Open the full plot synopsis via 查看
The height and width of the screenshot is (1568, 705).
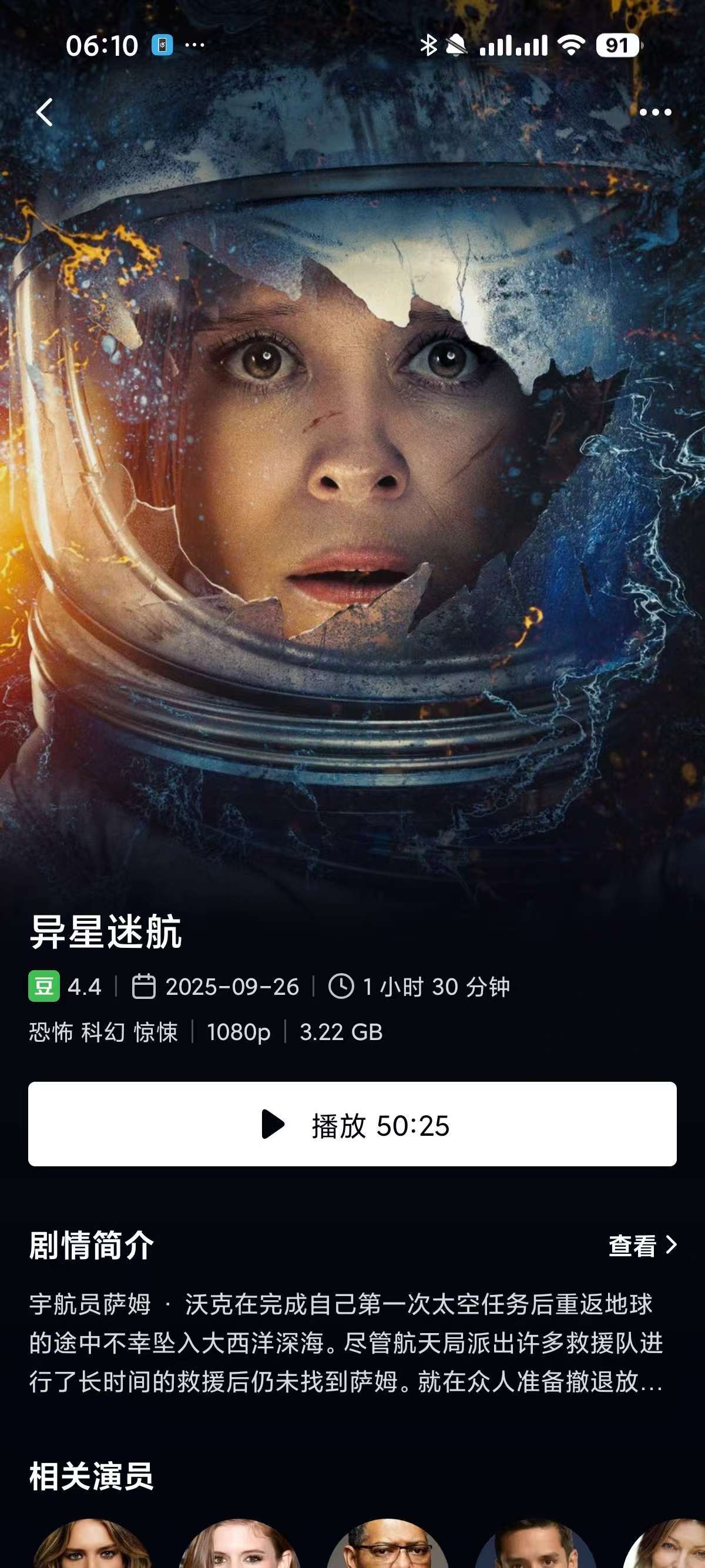[x=643, y=1246]
